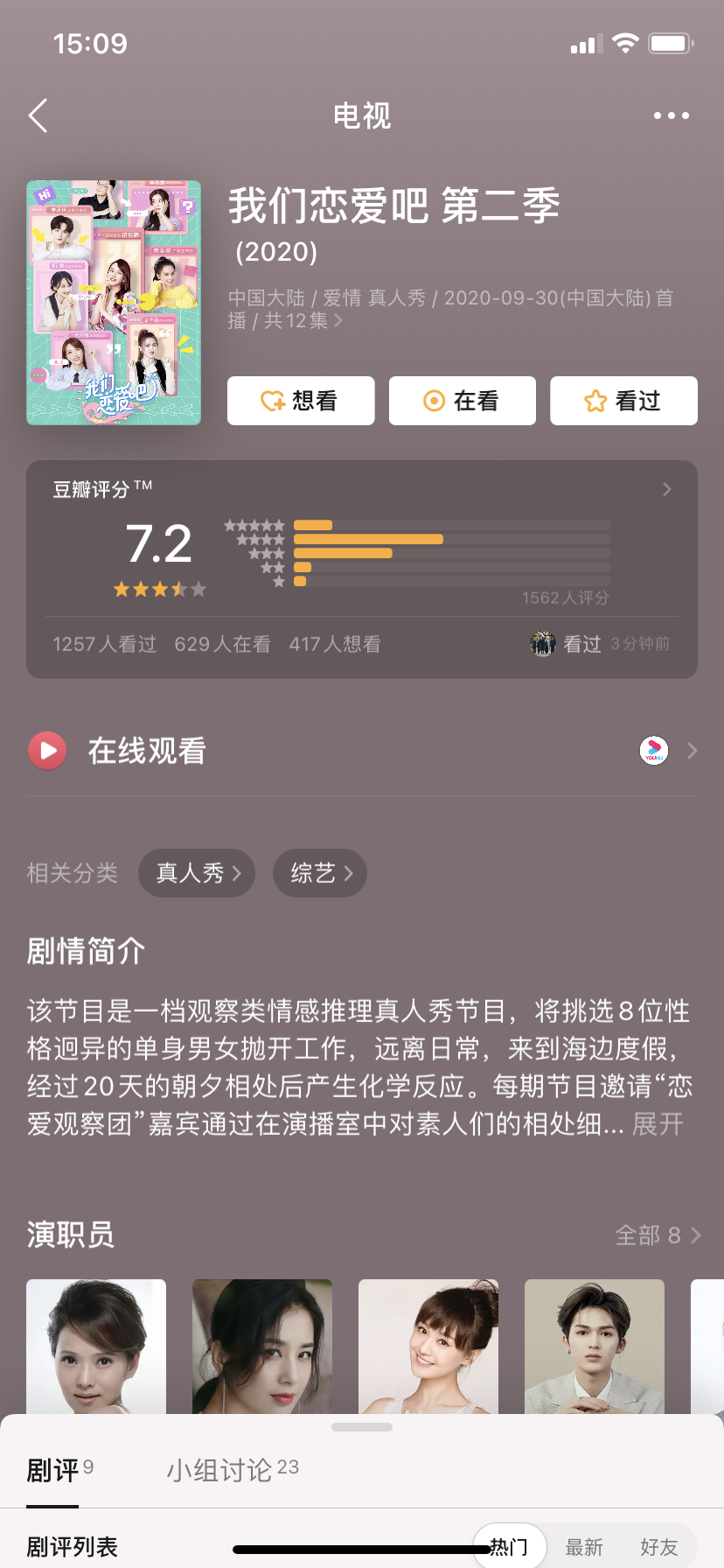
Task: Open the first cast member's photo
Action: [96, 1346]
